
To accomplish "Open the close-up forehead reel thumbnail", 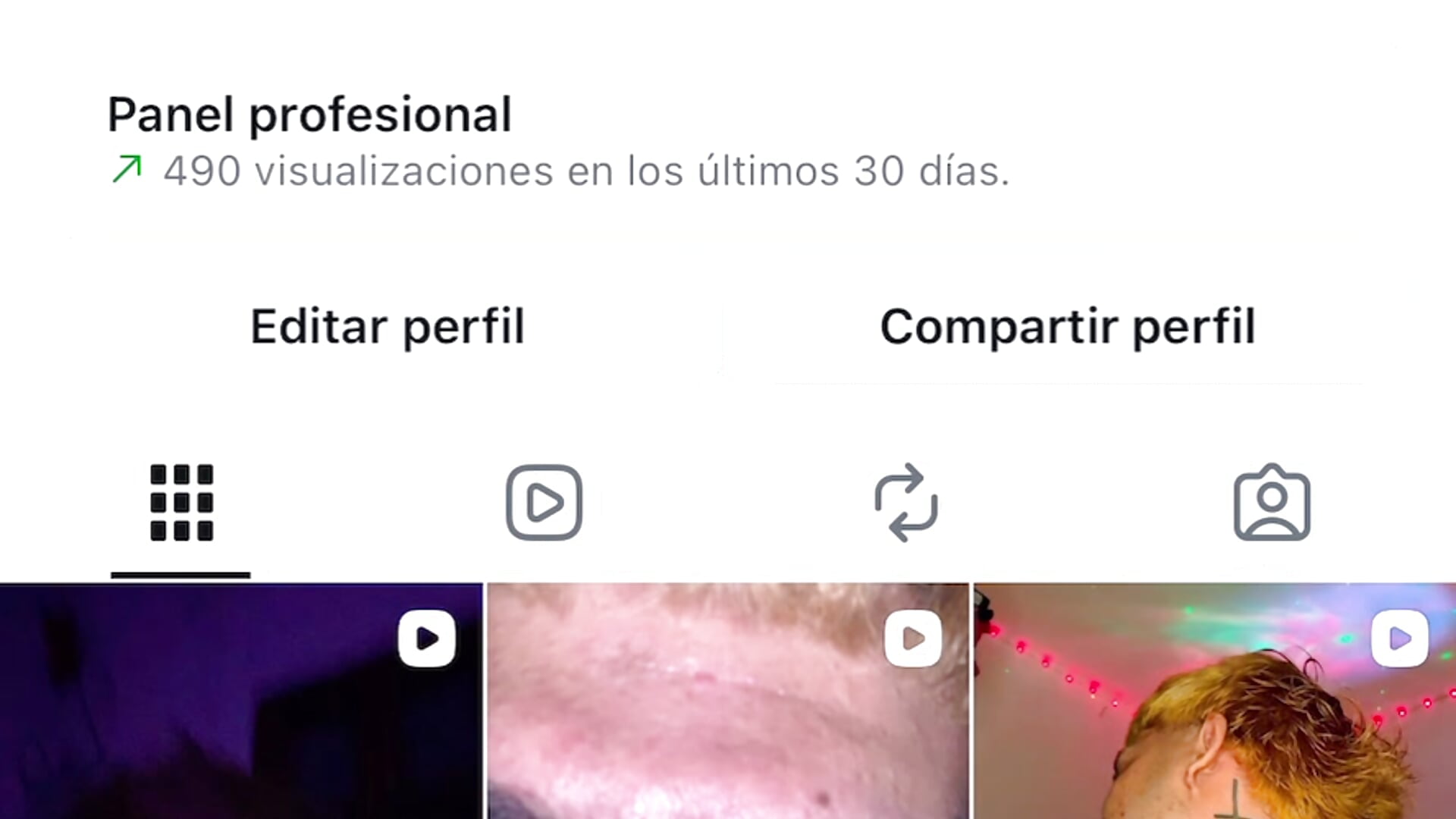I will pos(728,701).
